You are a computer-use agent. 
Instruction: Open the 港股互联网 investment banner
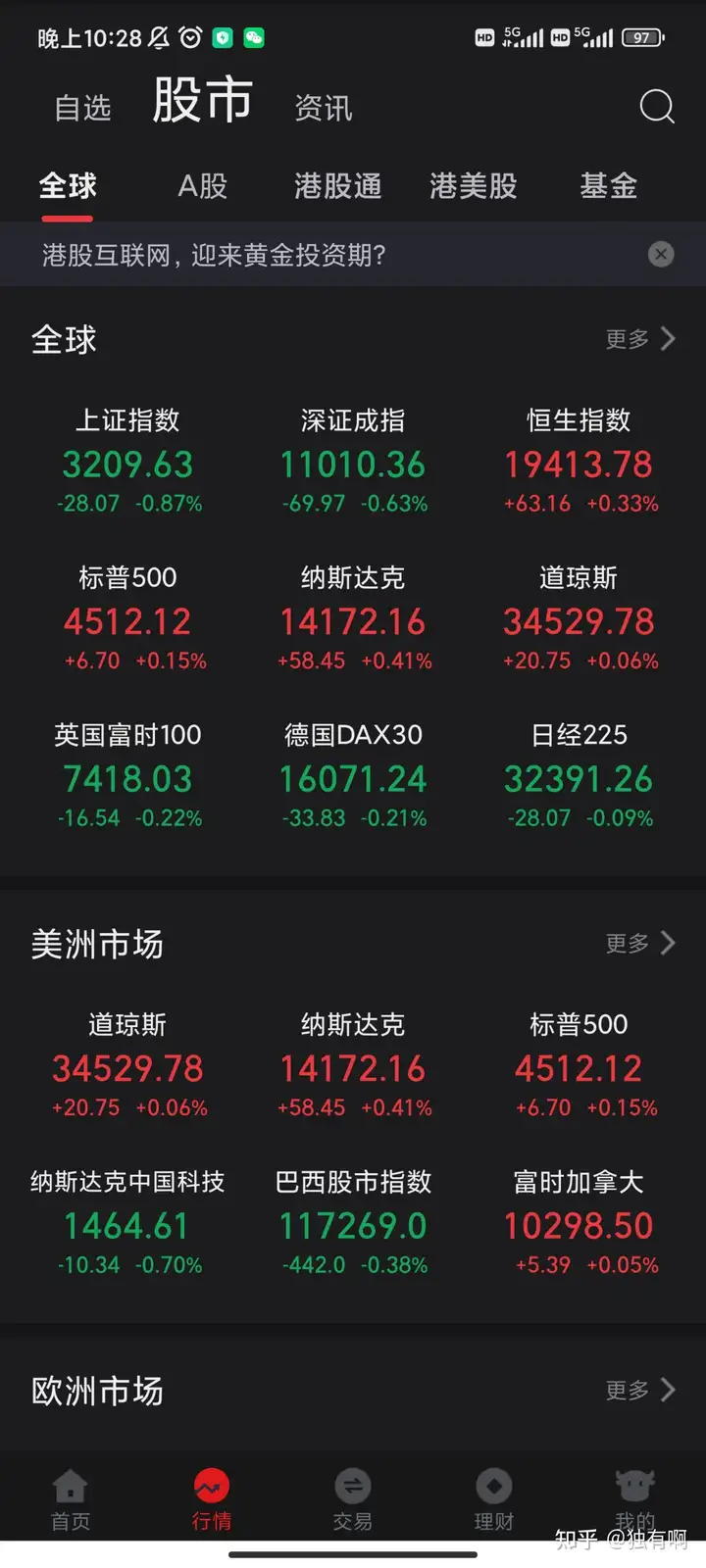[x=214, y=256]
